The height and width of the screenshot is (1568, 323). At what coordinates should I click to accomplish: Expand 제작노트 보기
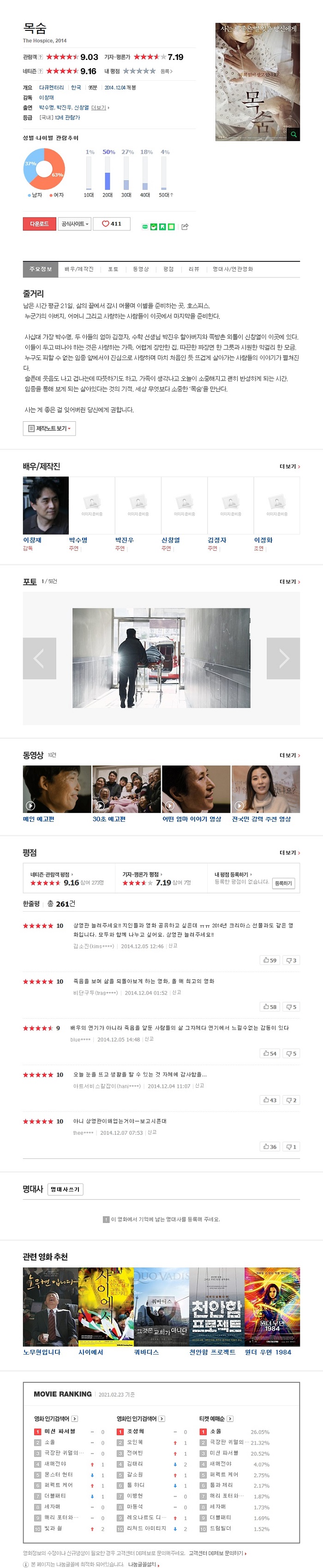tap(49, 429)
